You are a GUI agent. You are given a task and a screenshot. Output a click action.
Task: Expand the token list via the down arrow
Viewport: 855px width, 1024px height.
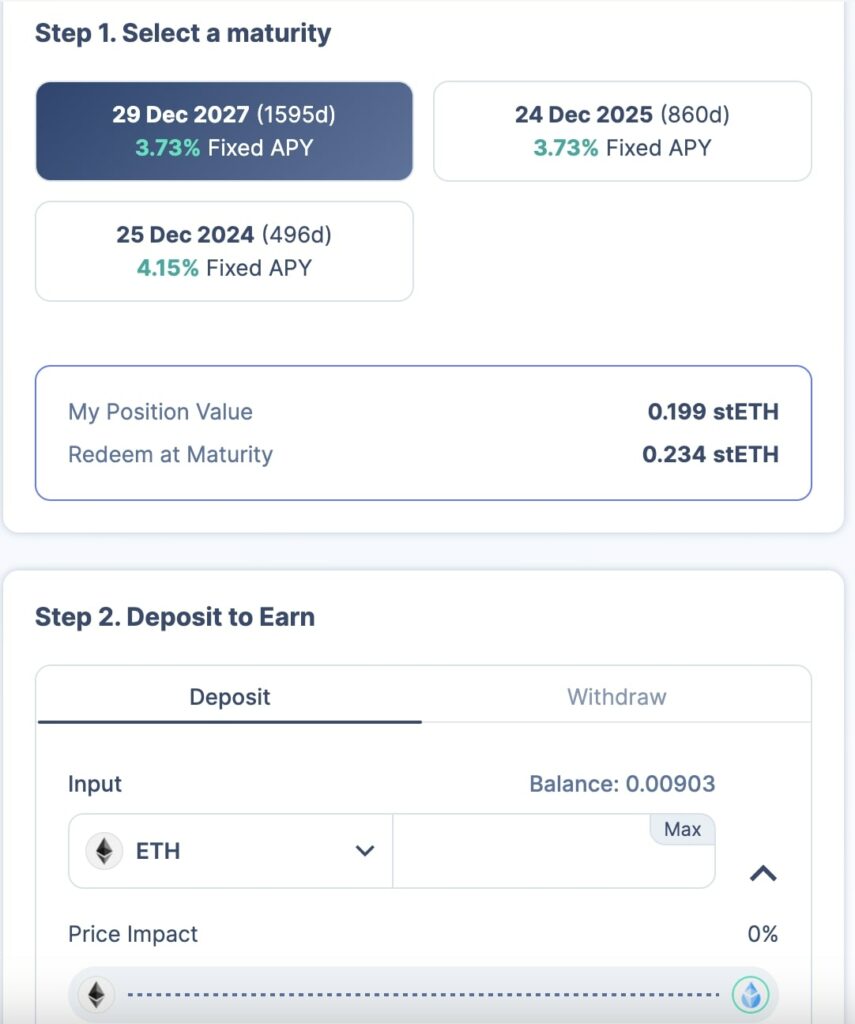click(365, 851)
